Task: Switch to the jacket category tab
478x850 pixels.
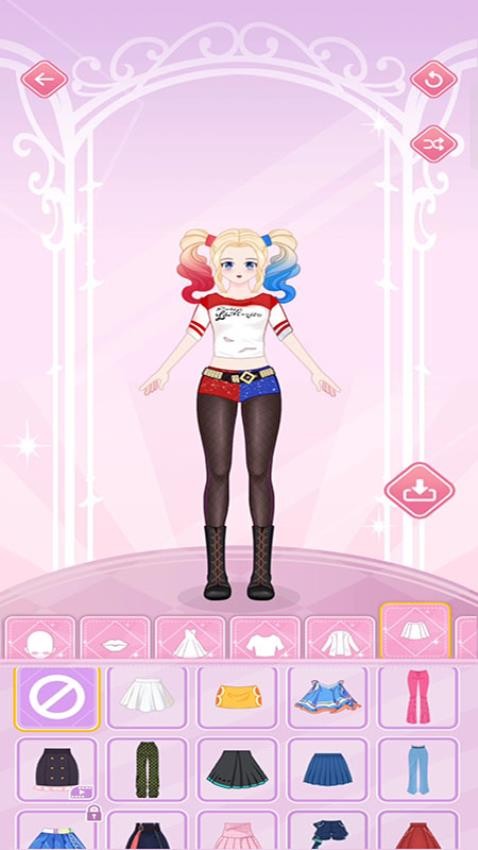Action: 340,638
